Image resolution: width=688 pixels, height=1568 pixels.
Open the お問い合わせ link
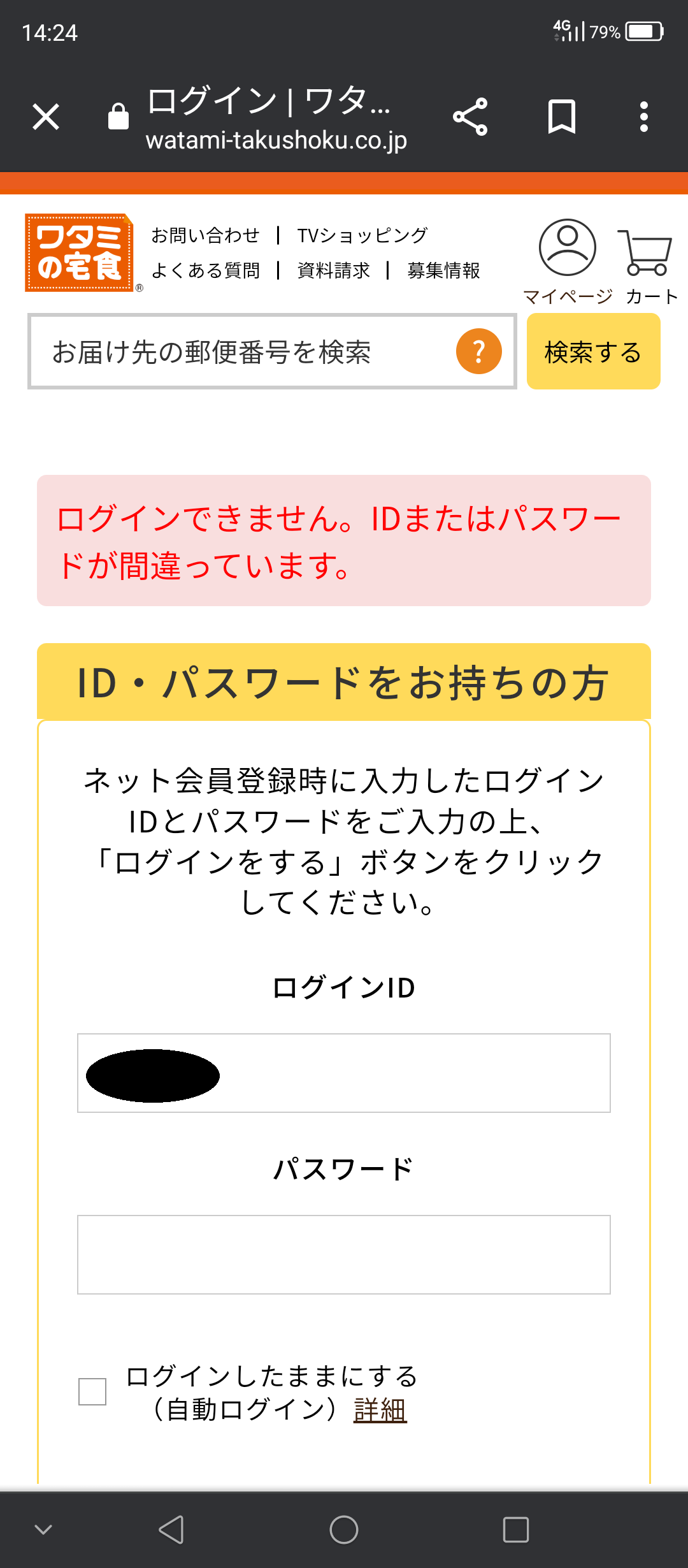click(206, 236)
